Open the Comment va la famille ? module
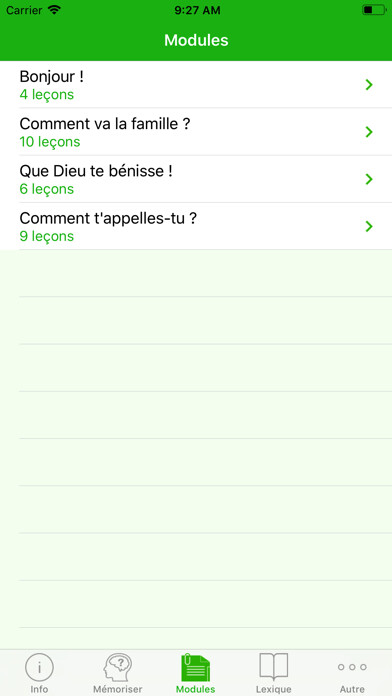 [x=196, y=132]
